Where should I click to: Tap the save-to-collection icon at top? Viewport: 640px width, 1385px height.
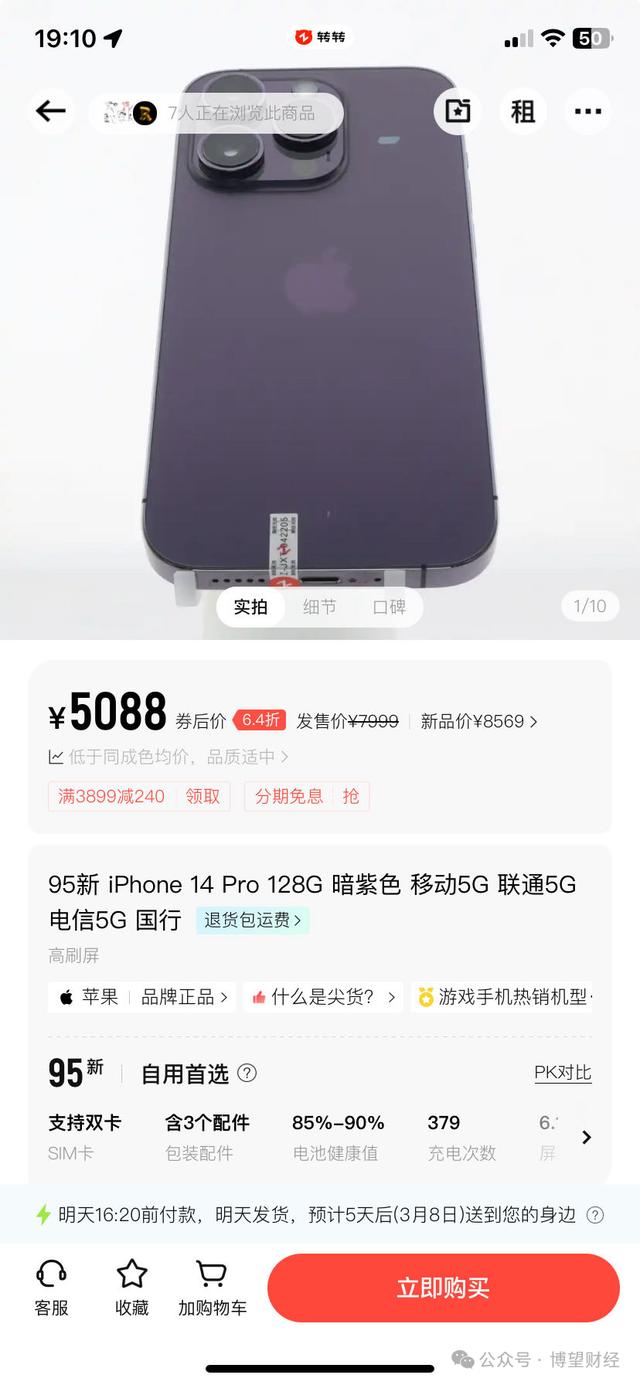tap(458, 111)
